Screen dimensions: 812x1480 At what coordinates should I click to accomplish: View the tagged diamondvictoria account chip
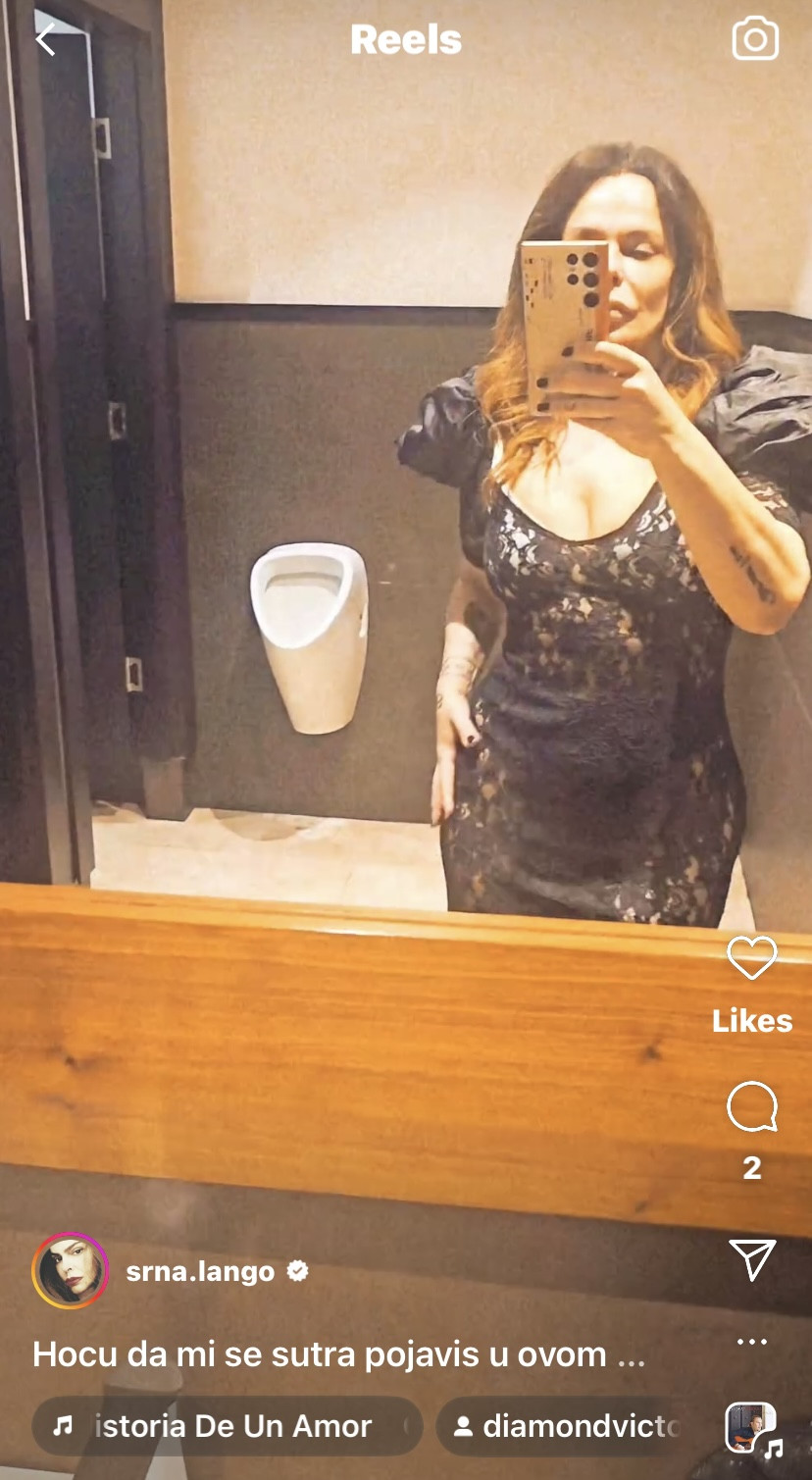coord(567,1426)
